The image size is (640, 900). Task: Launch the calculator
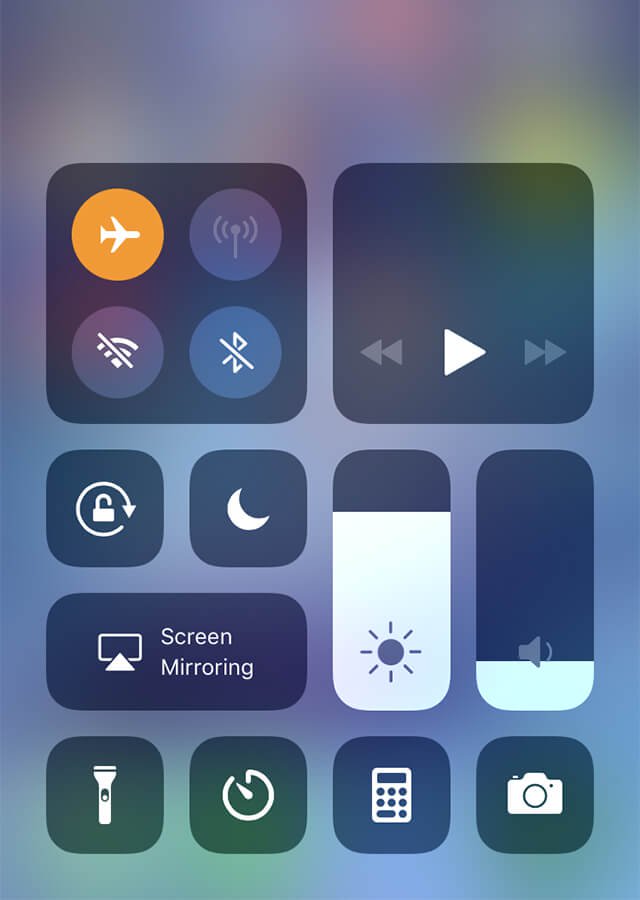tap(391, 795)
